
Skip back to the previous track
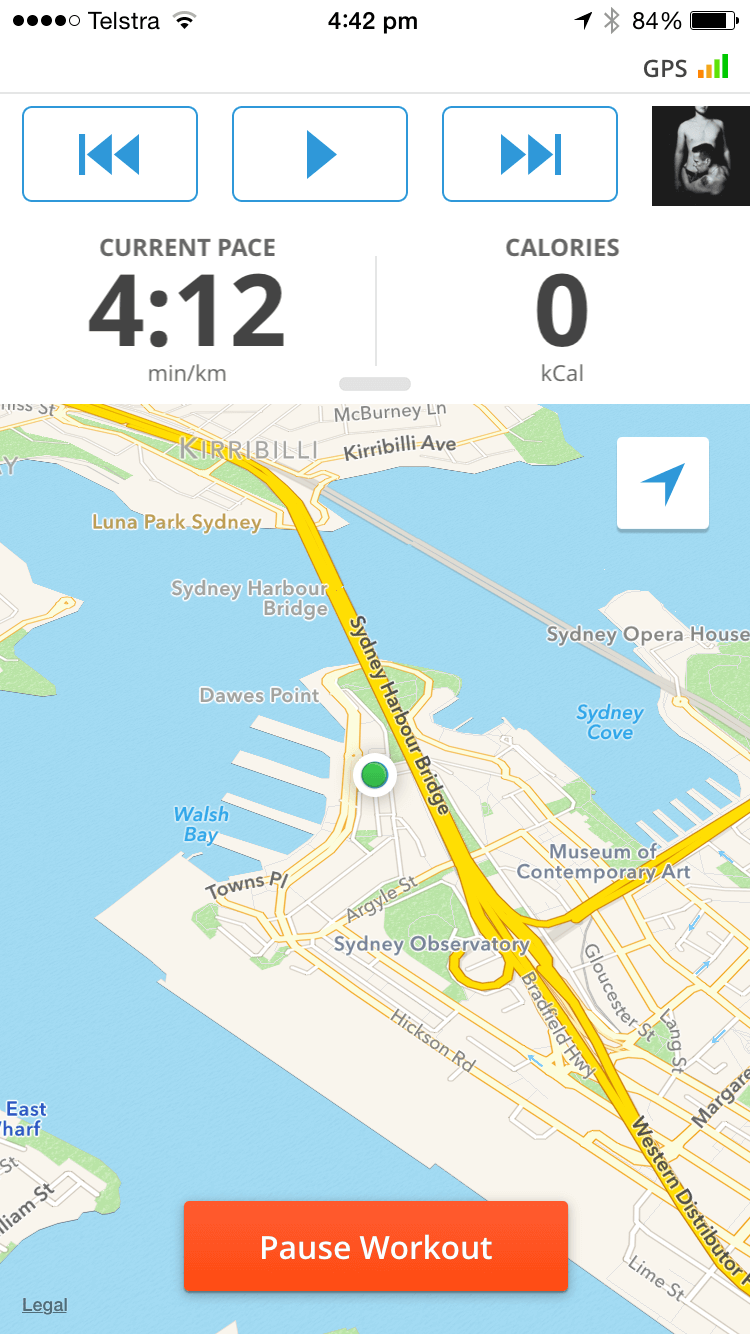click(x=110, y=154)
